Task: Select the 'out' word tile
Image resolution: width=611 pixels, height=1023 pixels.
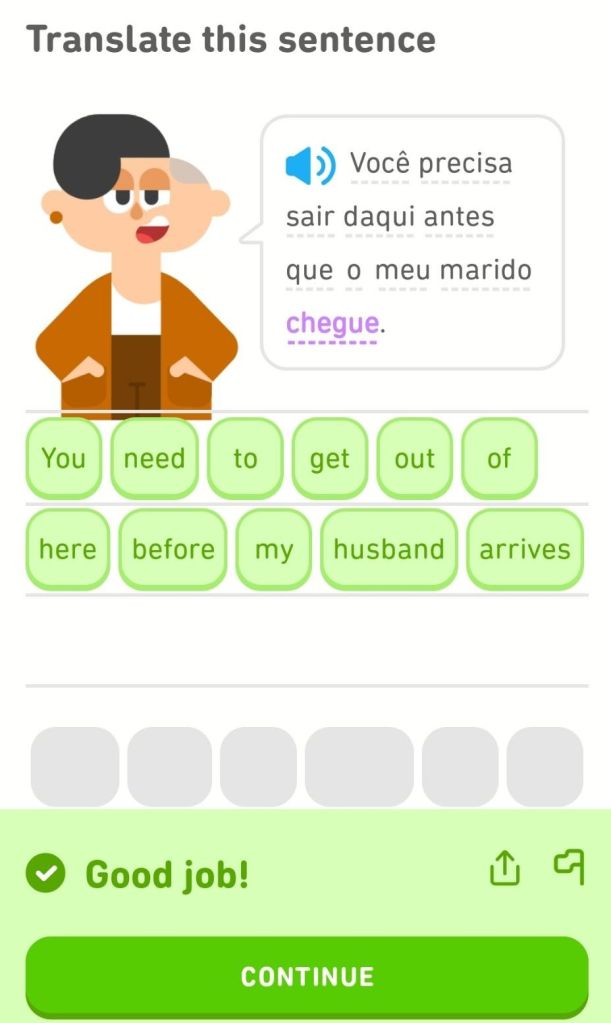Action: click(x=414, y=459)
